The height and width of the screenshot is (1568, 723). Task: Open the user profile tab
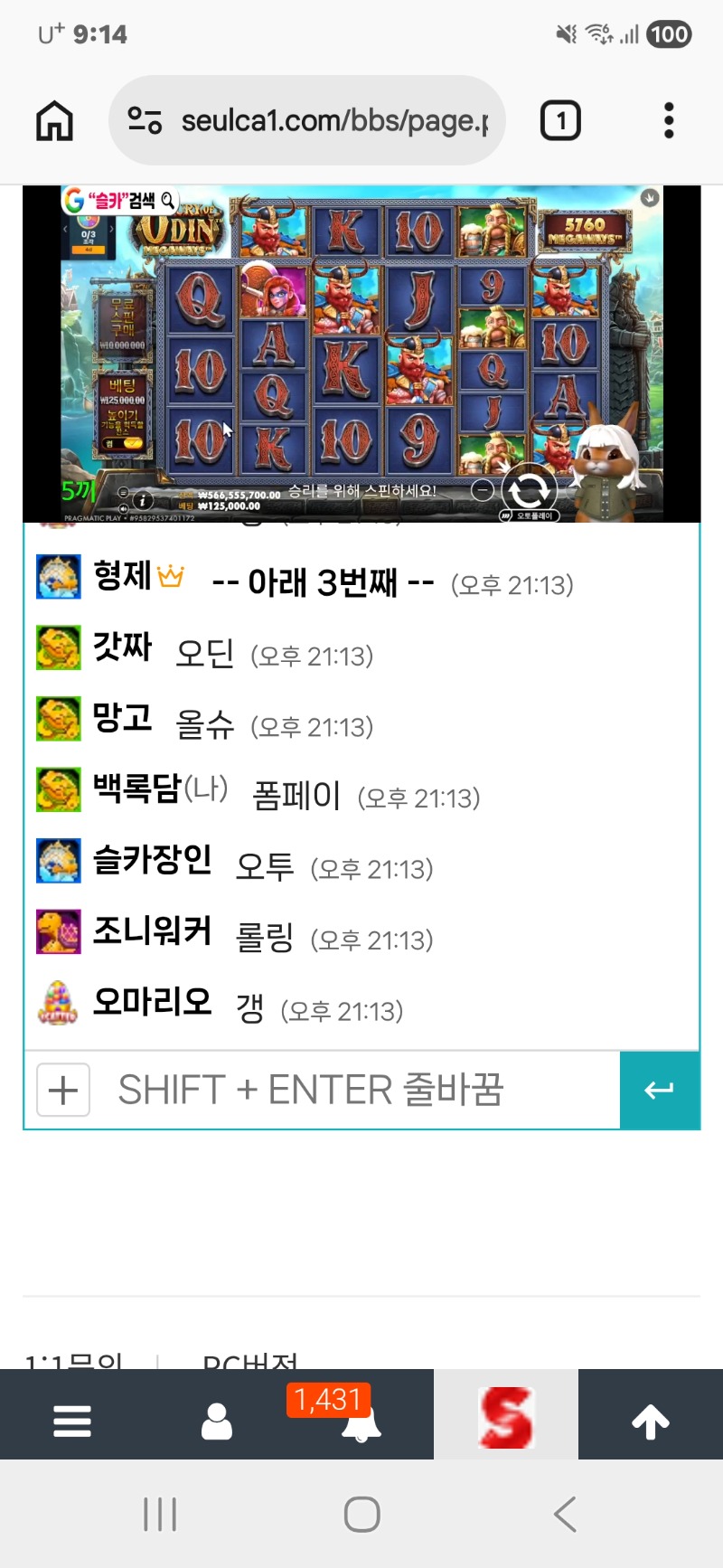tap(217, 1421)
